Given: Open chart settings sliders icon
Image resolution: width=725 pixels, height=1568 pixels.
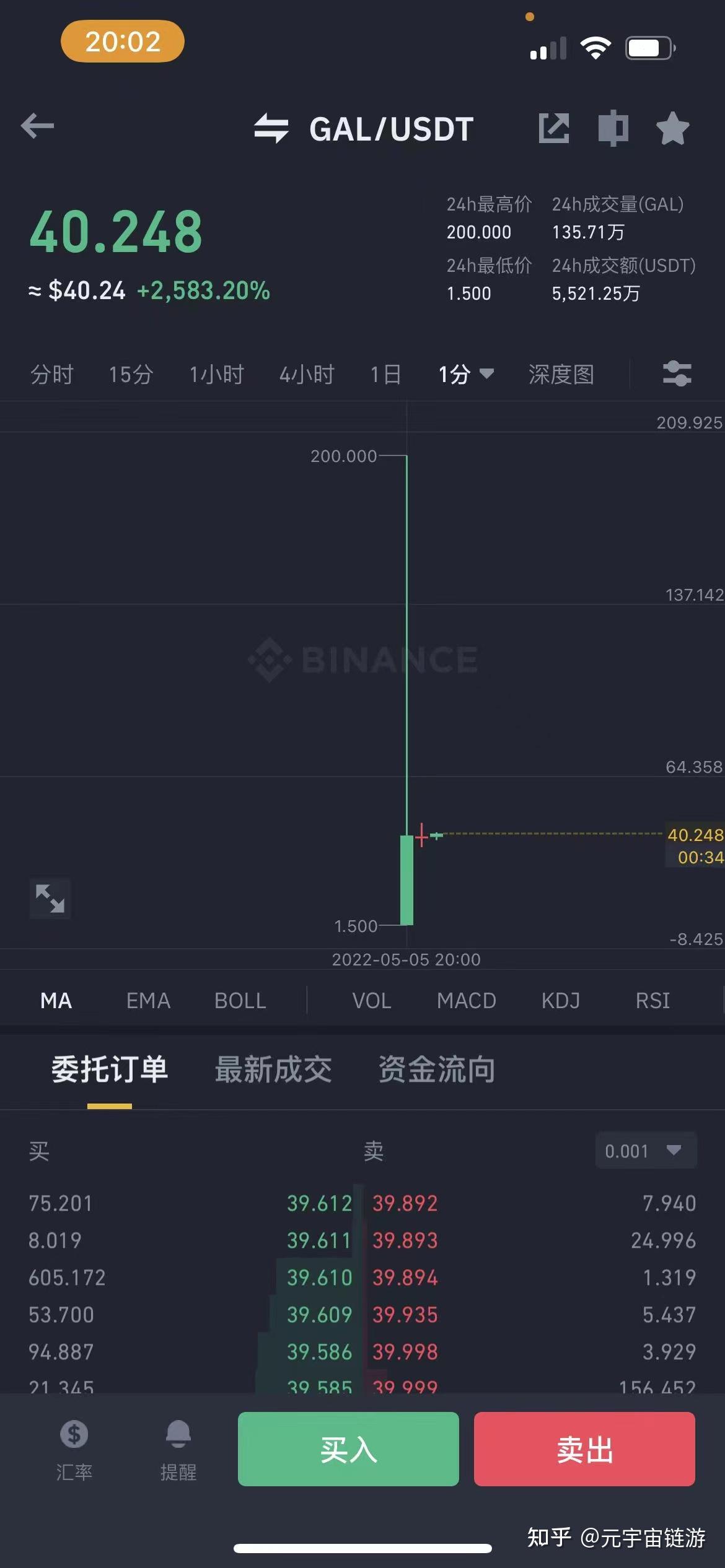Looking at the screenshot, I should tap(677, 374).
